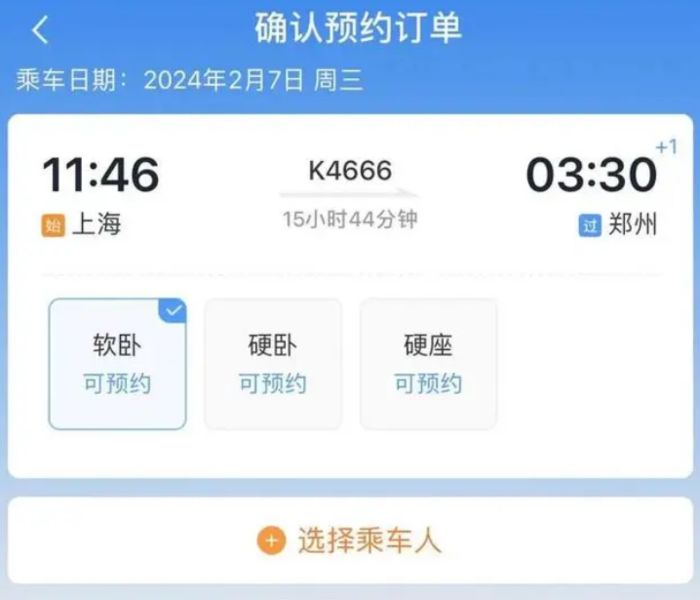Choose the 硬卧 seat option
The width and height of the screenshot is (700, 600).
(x=273, y=364)
